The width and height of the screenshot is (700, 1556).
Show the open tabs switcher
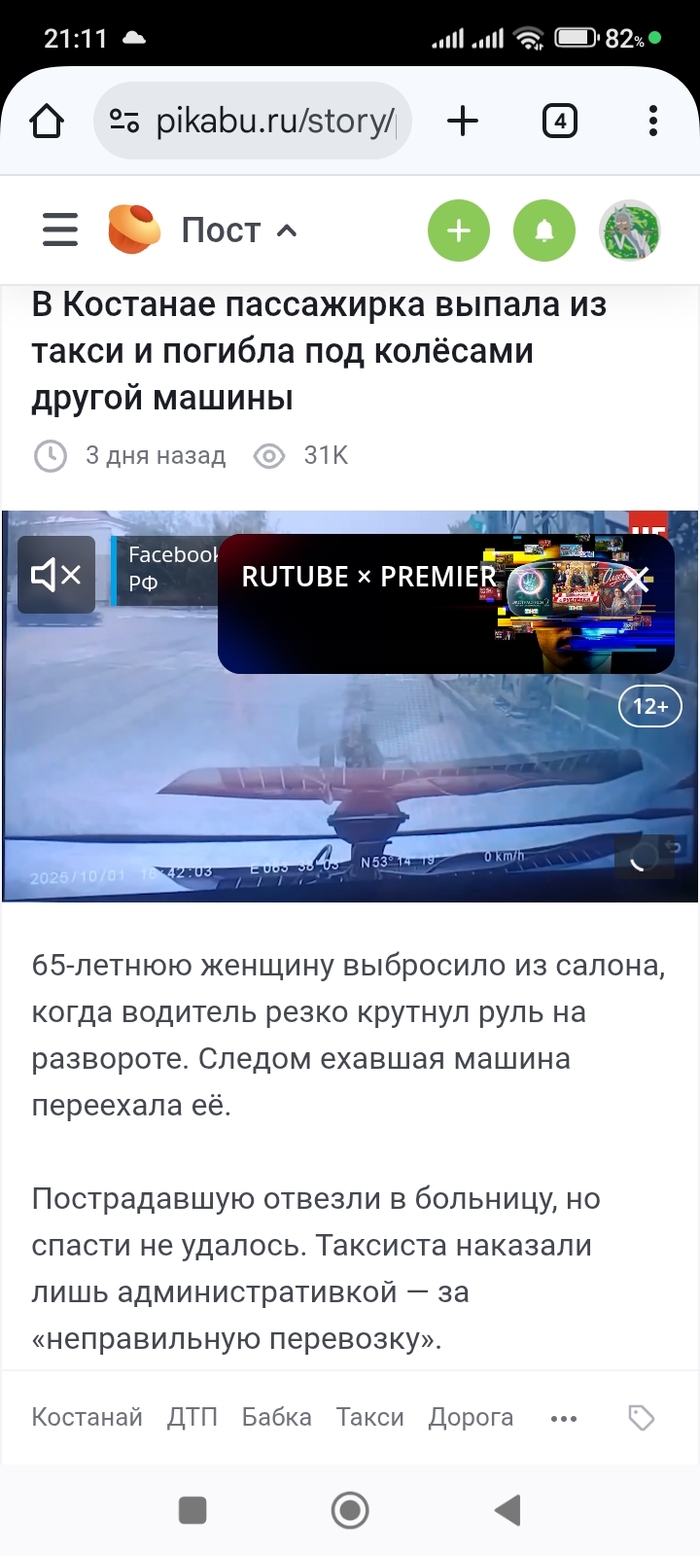coord(560,122)
